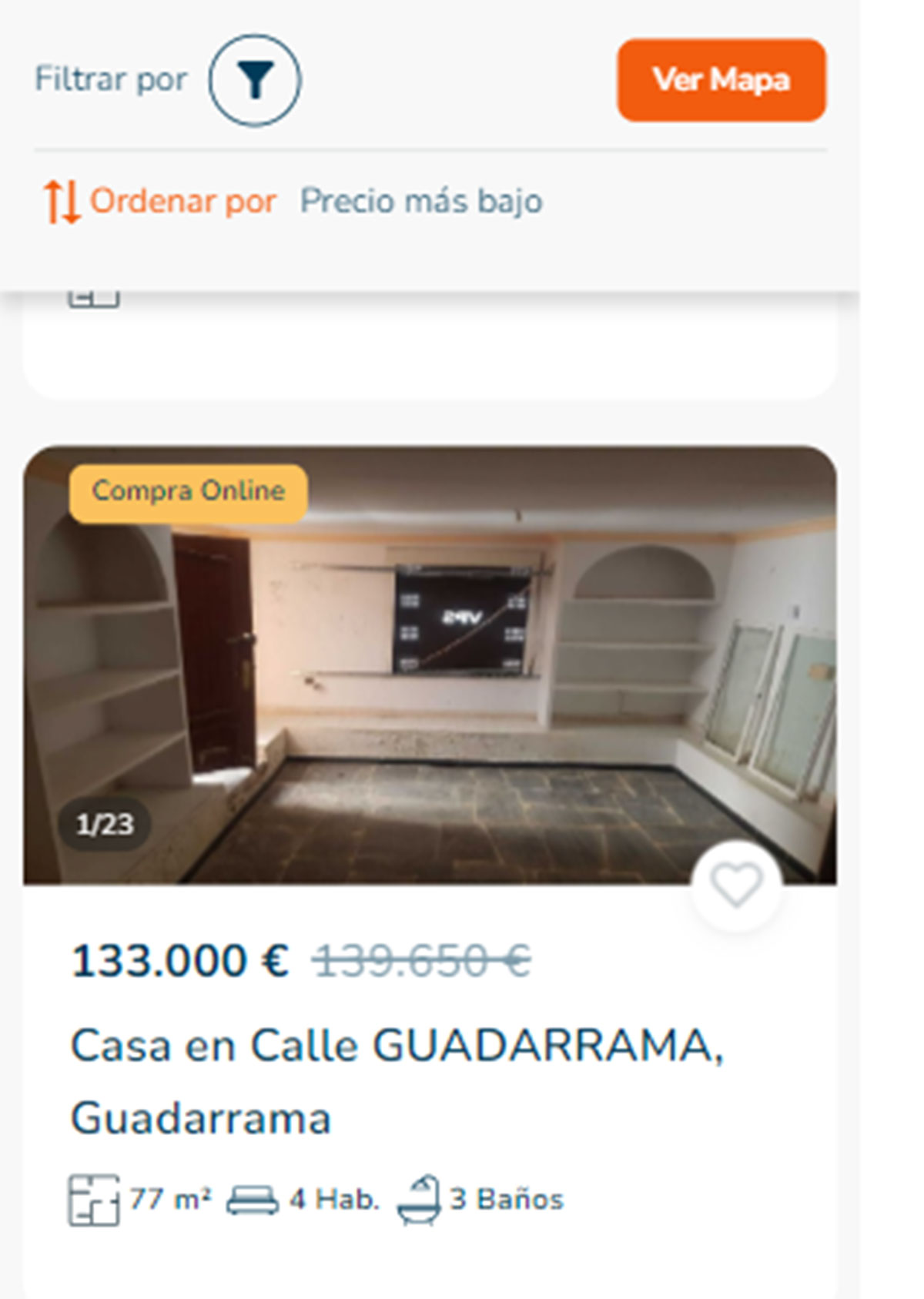924x1299 pixels.
Task: Click the sort arrows icon beside Ordenar por
Action: 63,199
